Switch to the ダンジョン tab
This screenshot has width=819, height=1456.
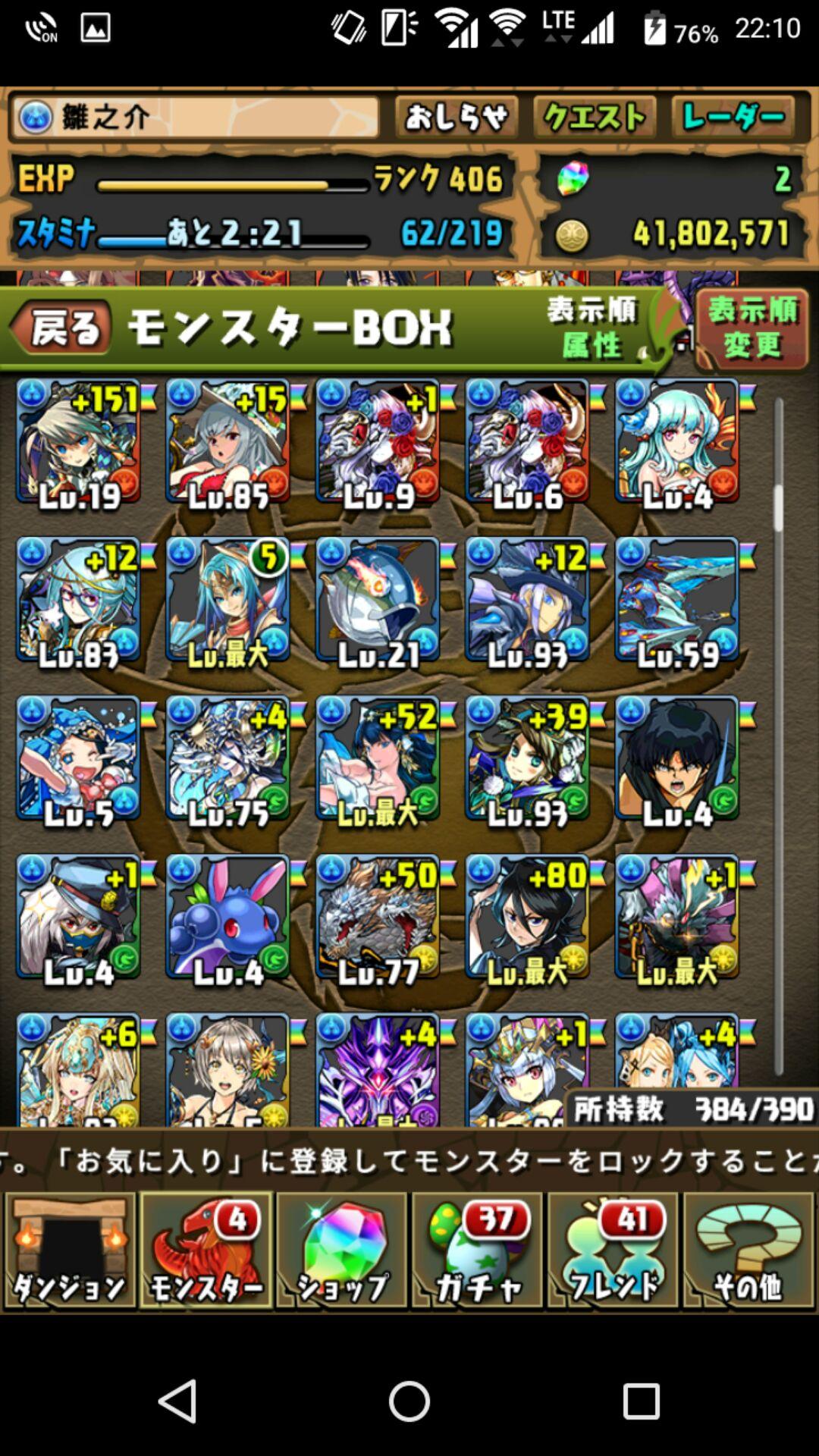pos(70,1250)
